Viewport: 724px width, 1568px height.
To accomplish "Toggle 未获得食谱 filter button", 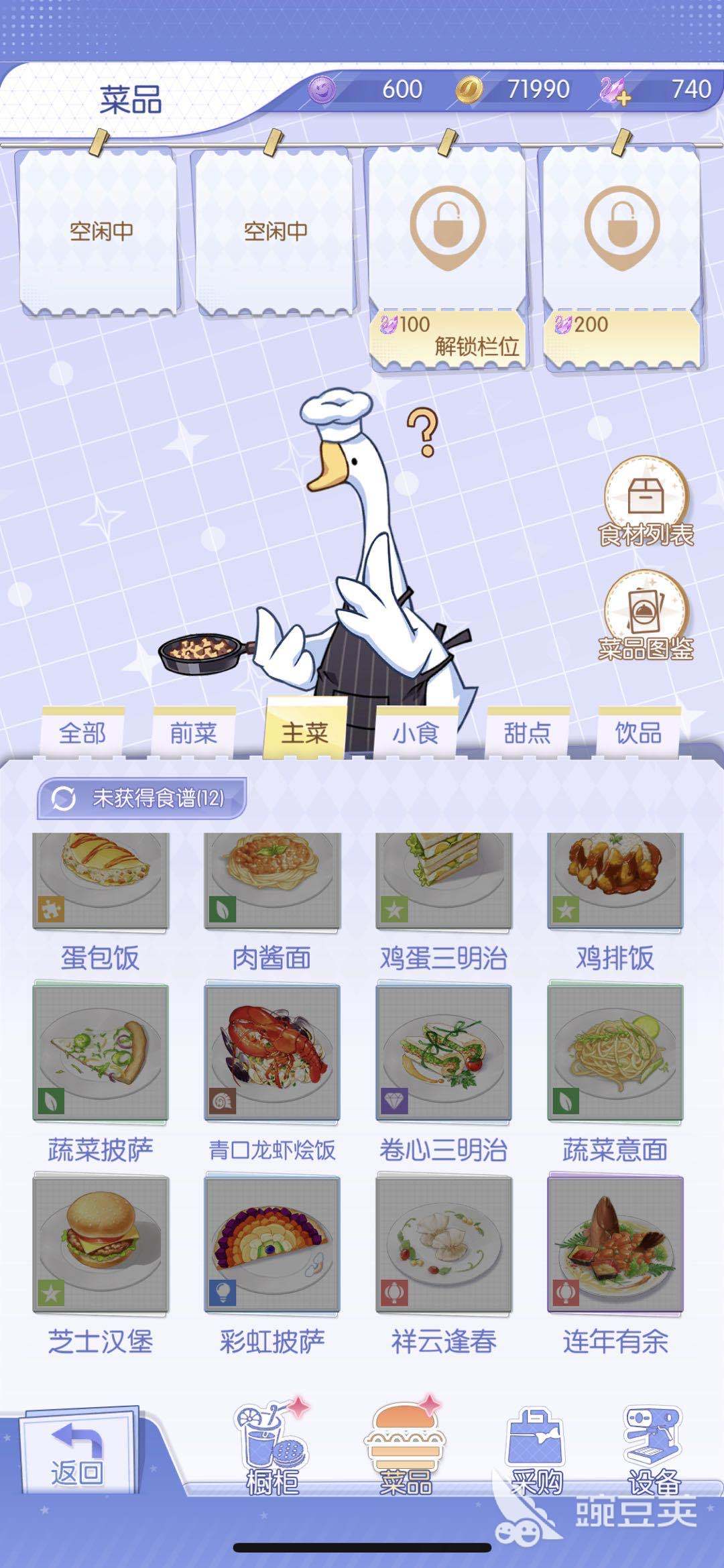I will [142, 798].
